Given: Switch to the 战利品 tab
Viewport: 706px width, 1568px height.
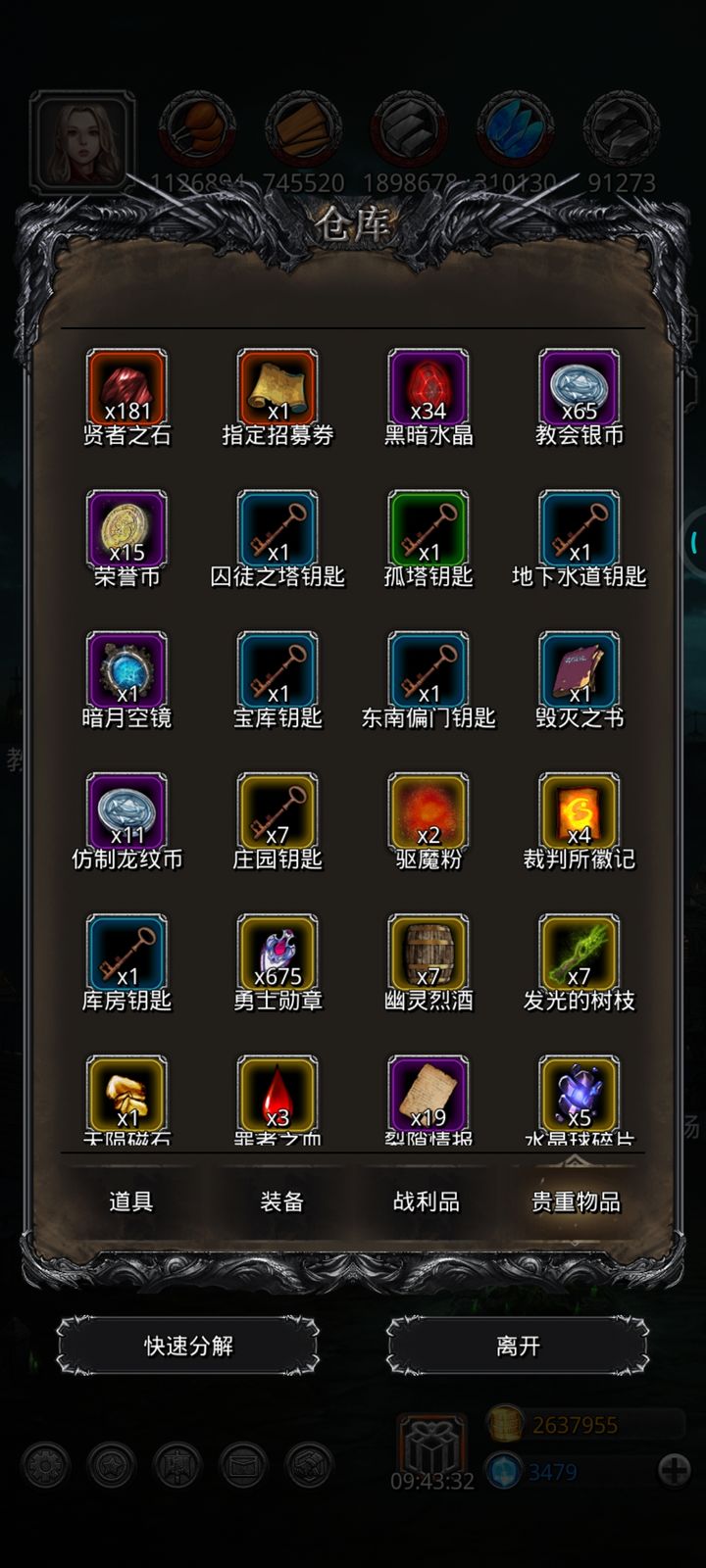Looking at the screenshot, I should click(427, 1200).
